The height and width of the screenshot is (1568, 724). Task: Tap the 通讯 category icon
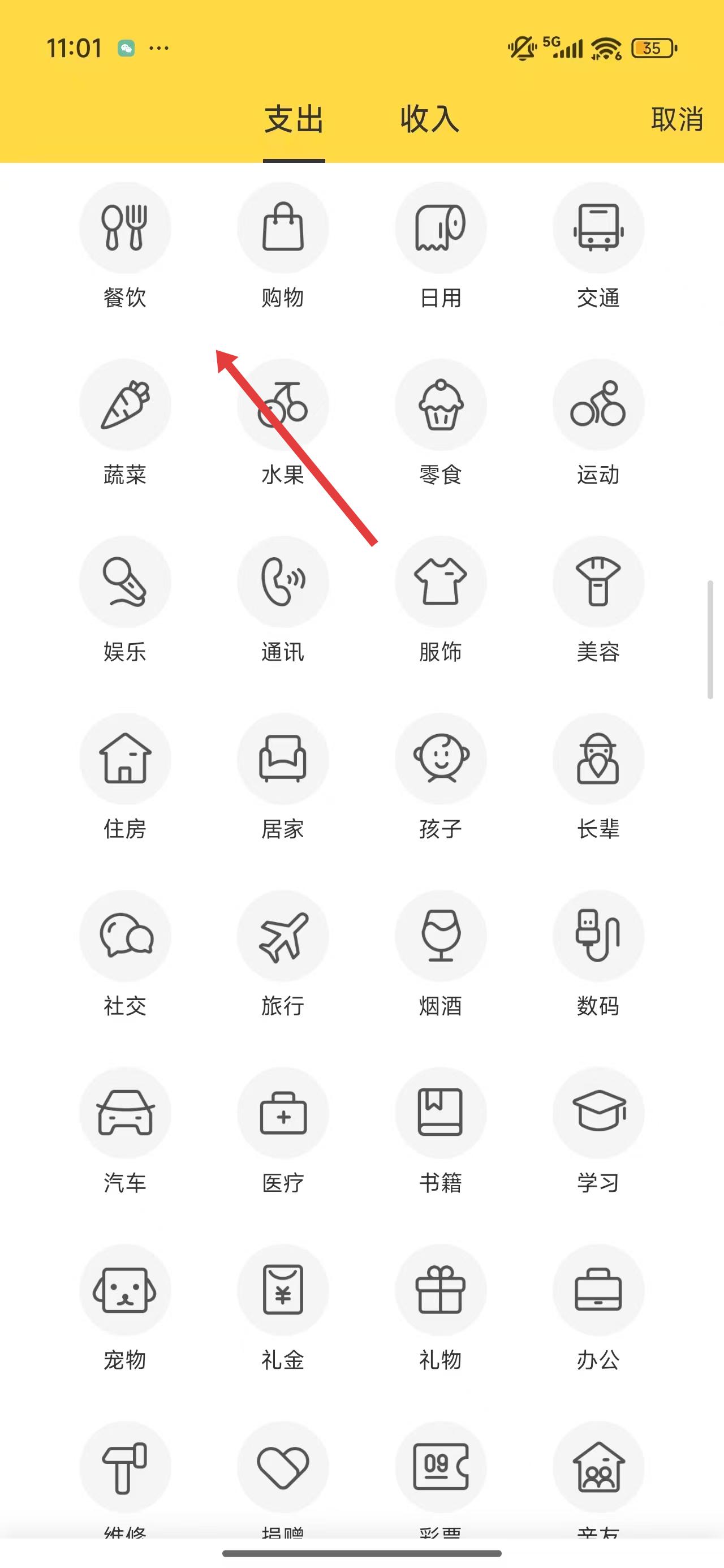[283, 583]
